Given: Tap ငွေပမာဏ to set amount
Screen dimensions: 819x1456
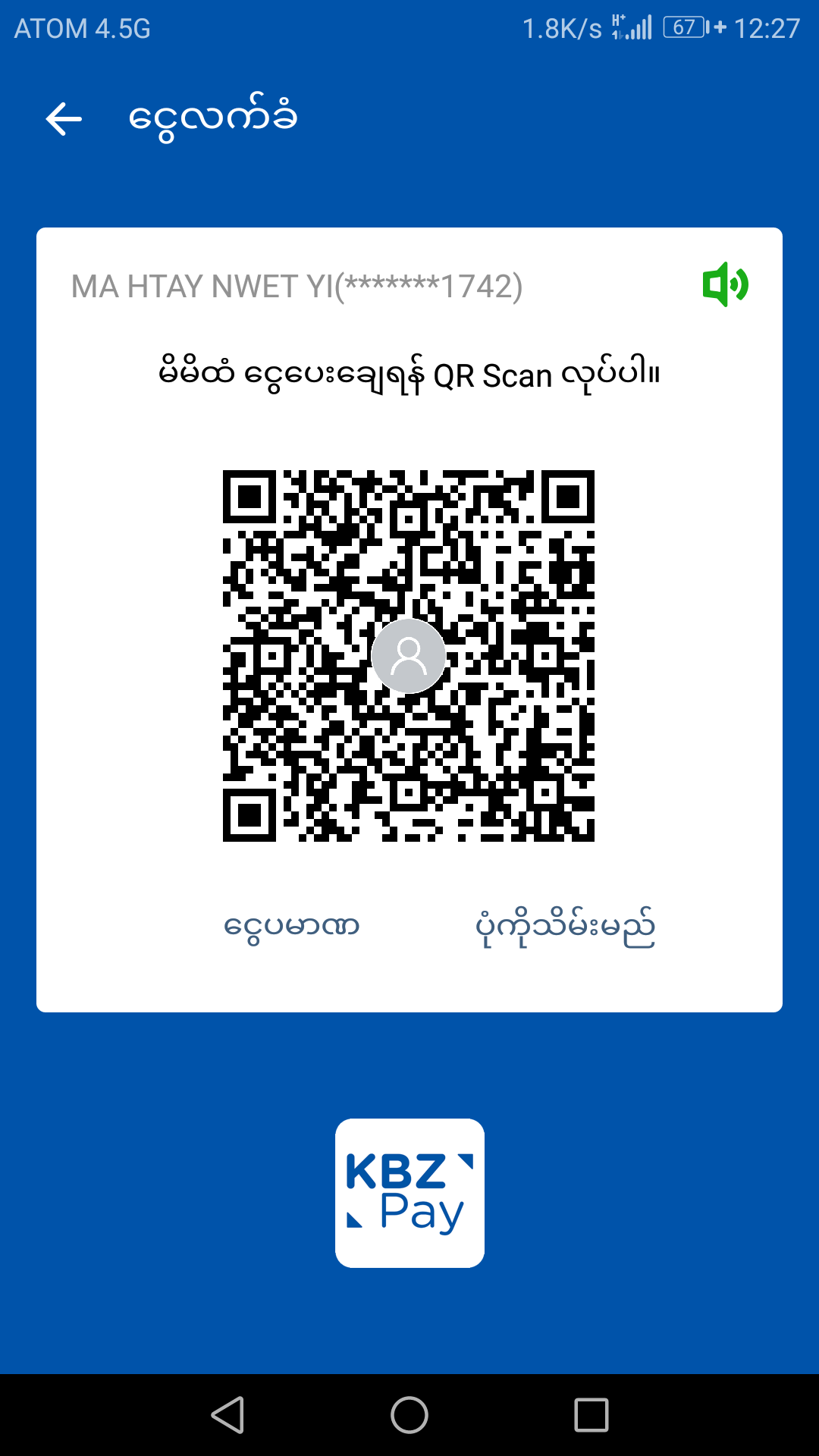Looking at the screenshot, I should click(292, 927).
